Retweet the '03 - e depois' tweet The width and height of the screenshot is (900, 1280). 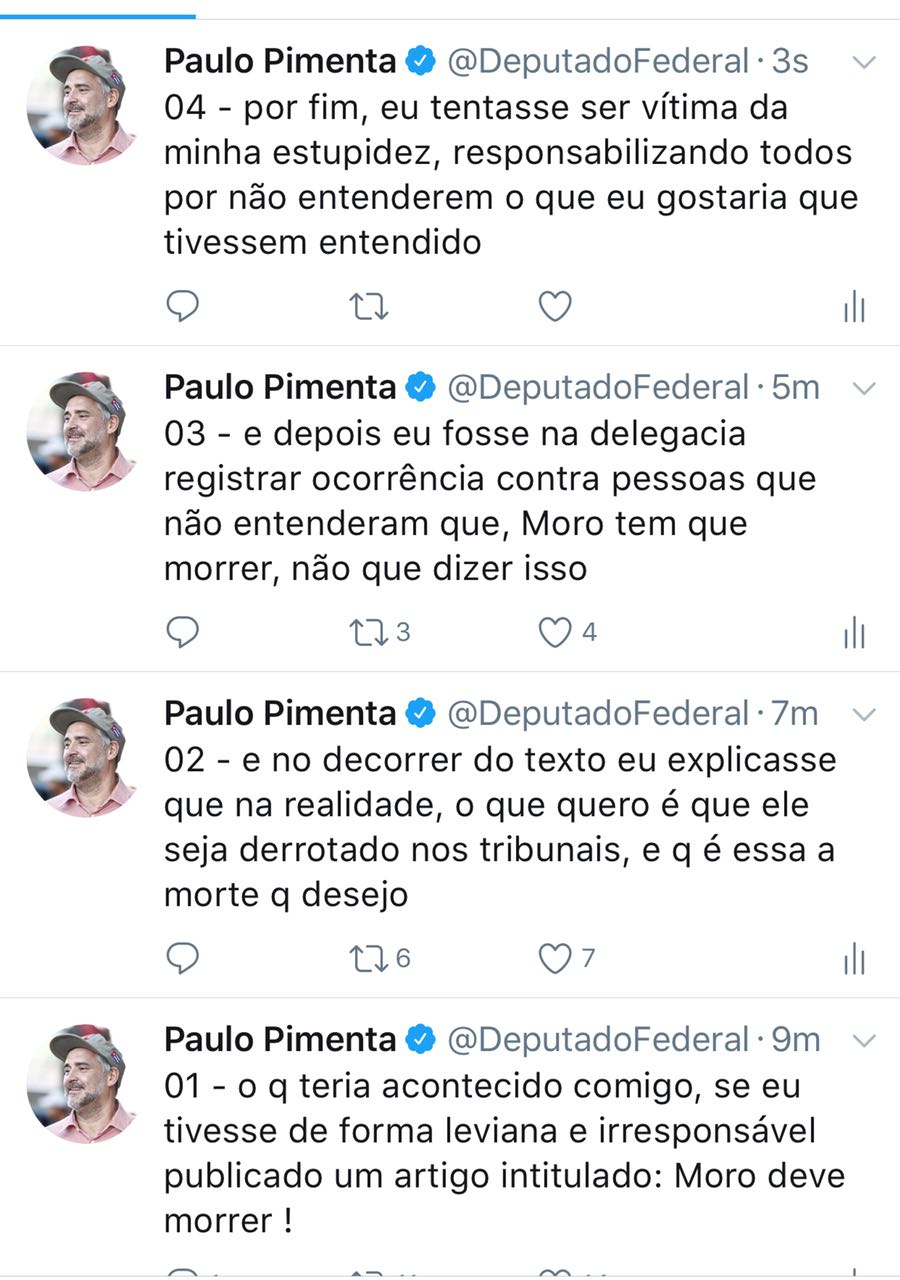(x=369, y=632)
